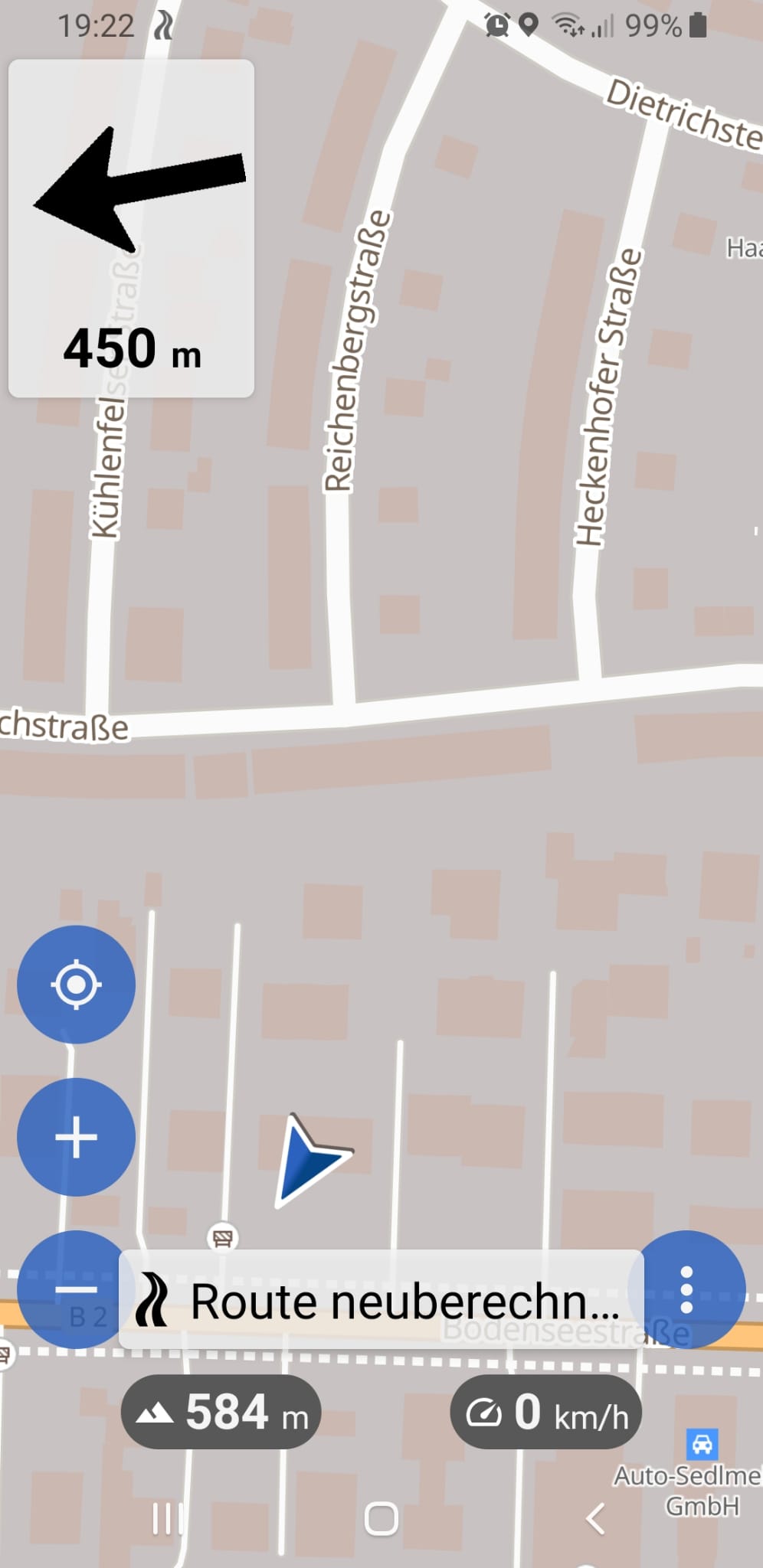Viewport: 763px width, 1568px height.
Task: Open the three-dot overflow menu
Action: (686, 1290)
